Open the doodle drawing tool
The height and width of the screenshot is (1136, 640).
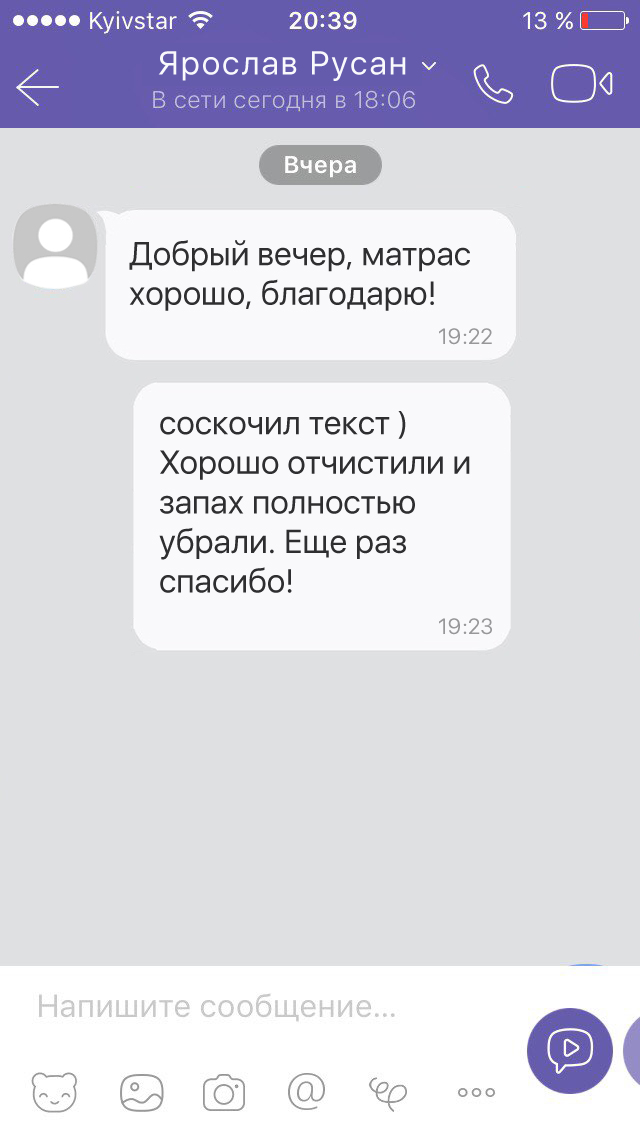[x=388, y=1092]
